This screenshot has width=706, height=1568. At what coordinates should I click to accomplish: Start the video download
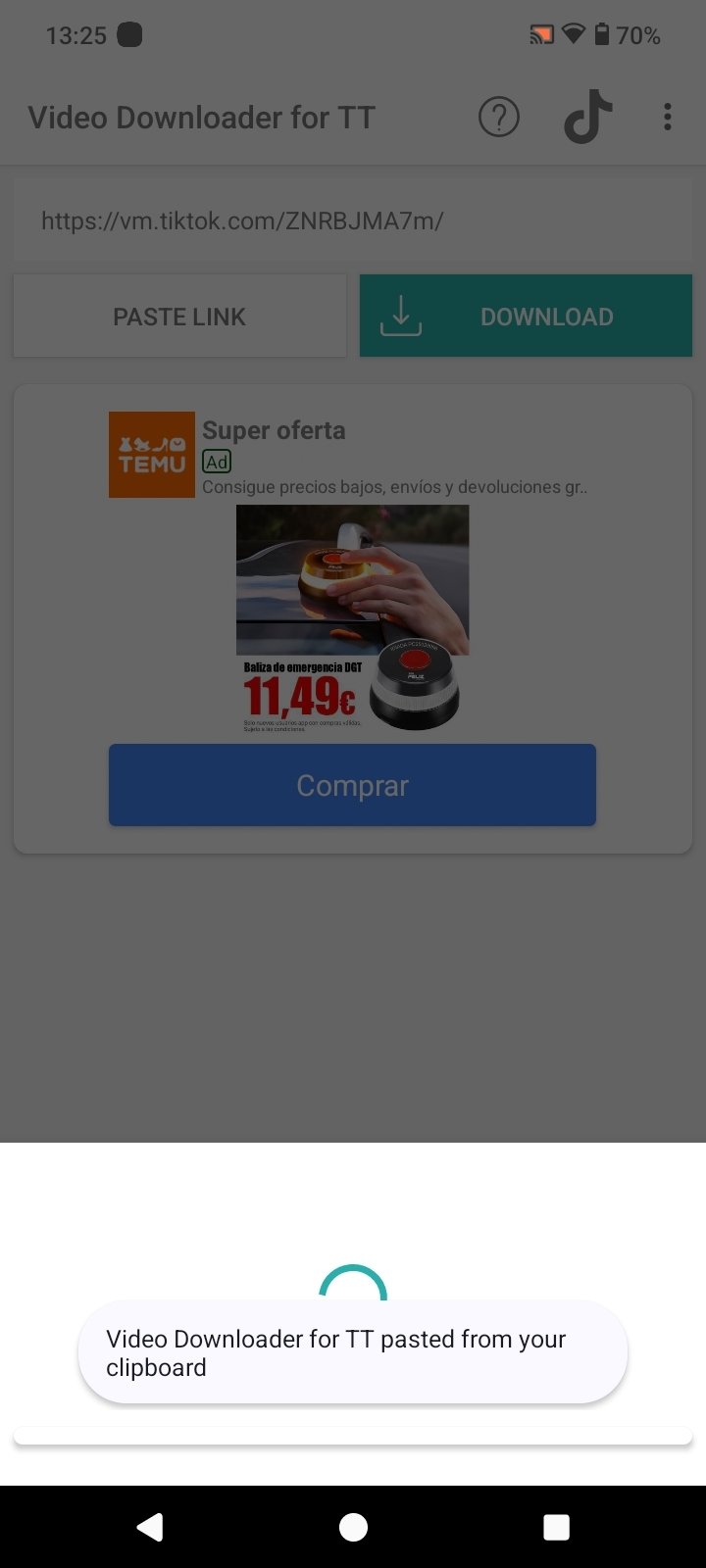(526, 317)
